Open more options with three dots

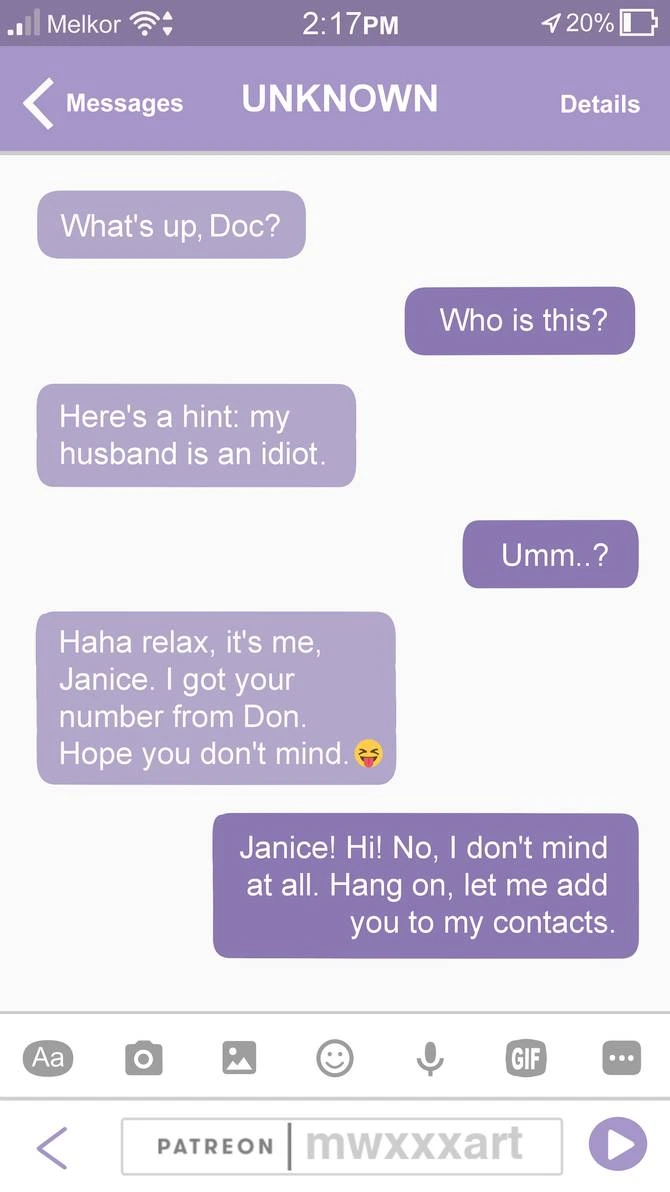[x=621, y=1057]
